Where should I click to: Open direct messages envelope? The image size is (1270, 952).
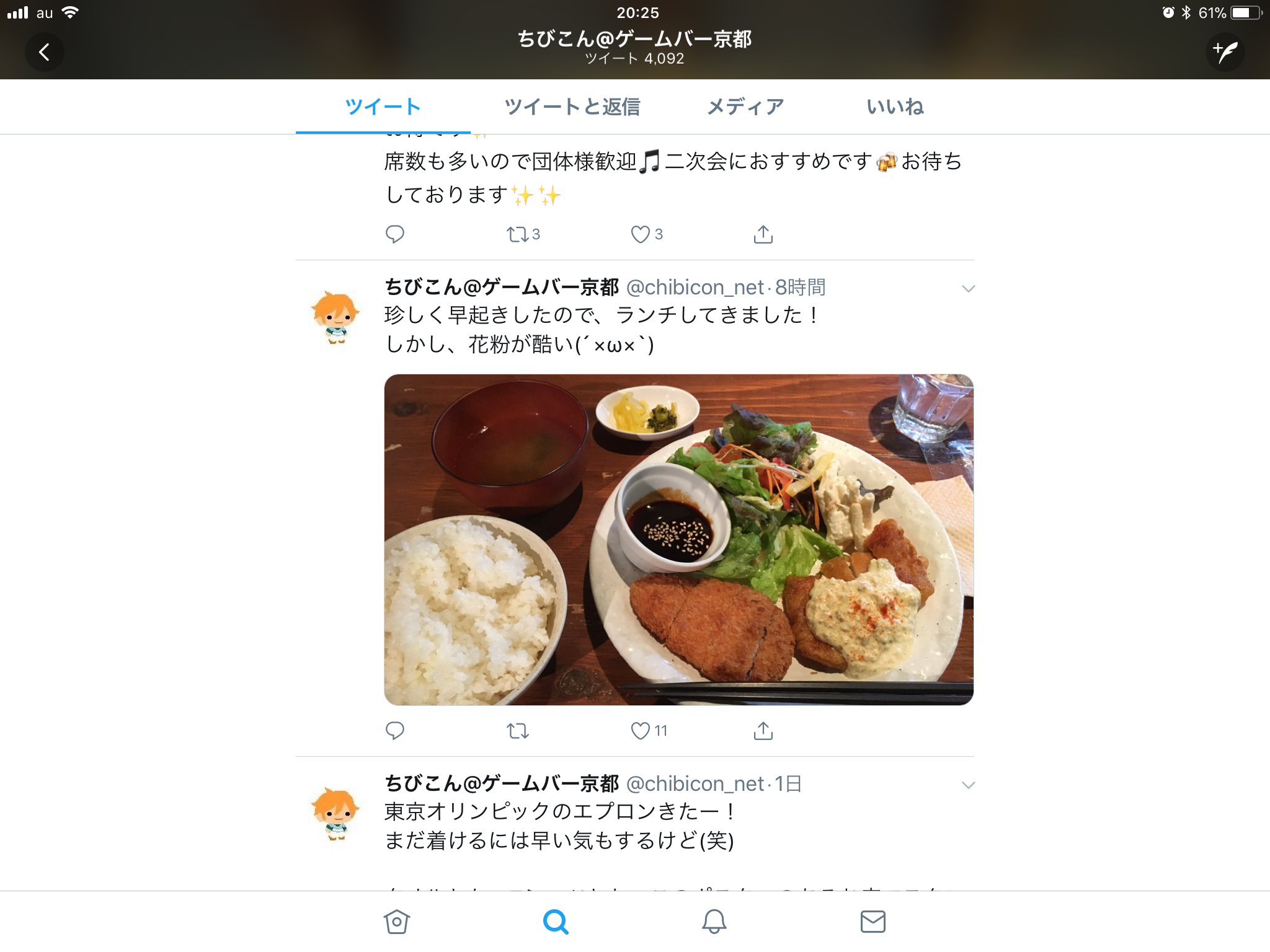[x=873, y=922]
